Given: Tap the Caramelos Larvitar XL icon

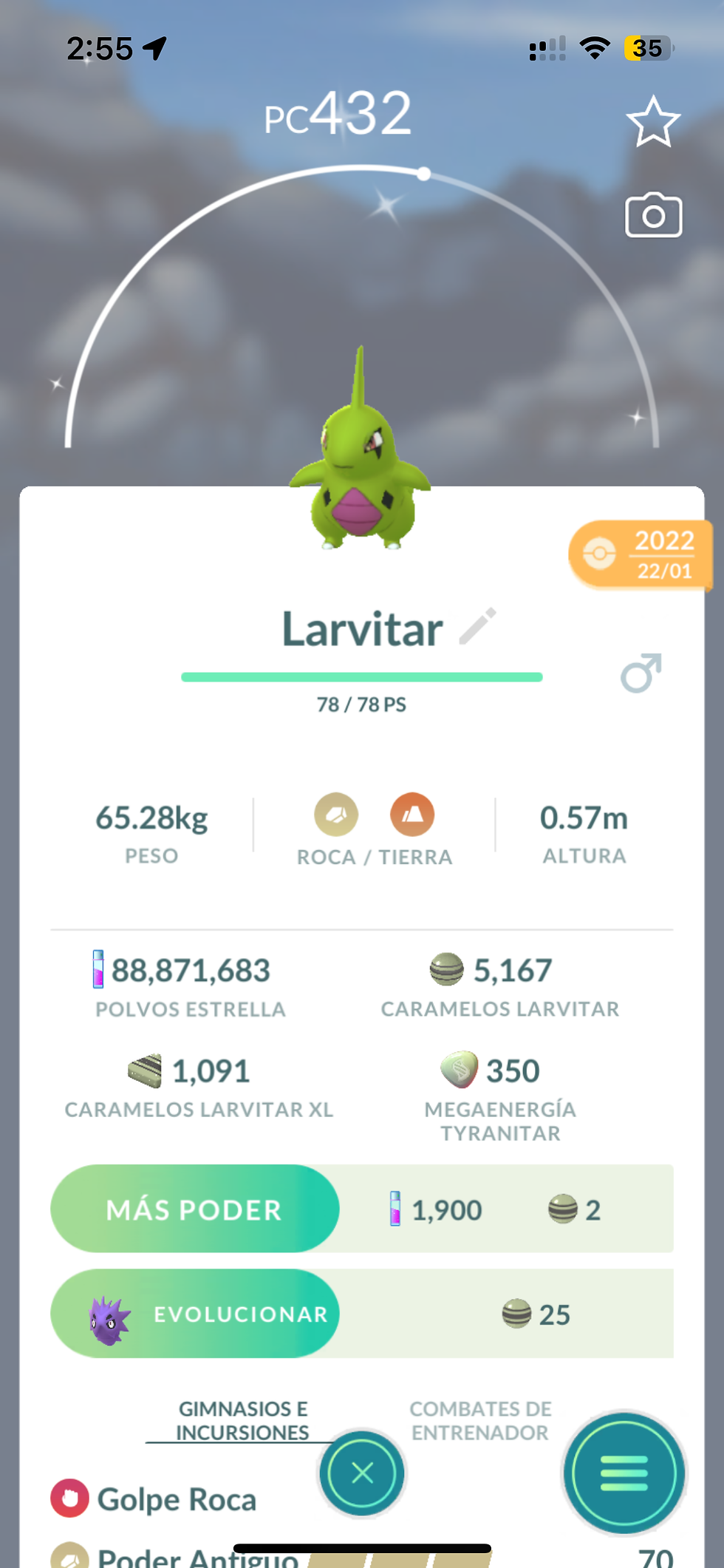Looking at the screenshot, I should tap(145, 1070).
